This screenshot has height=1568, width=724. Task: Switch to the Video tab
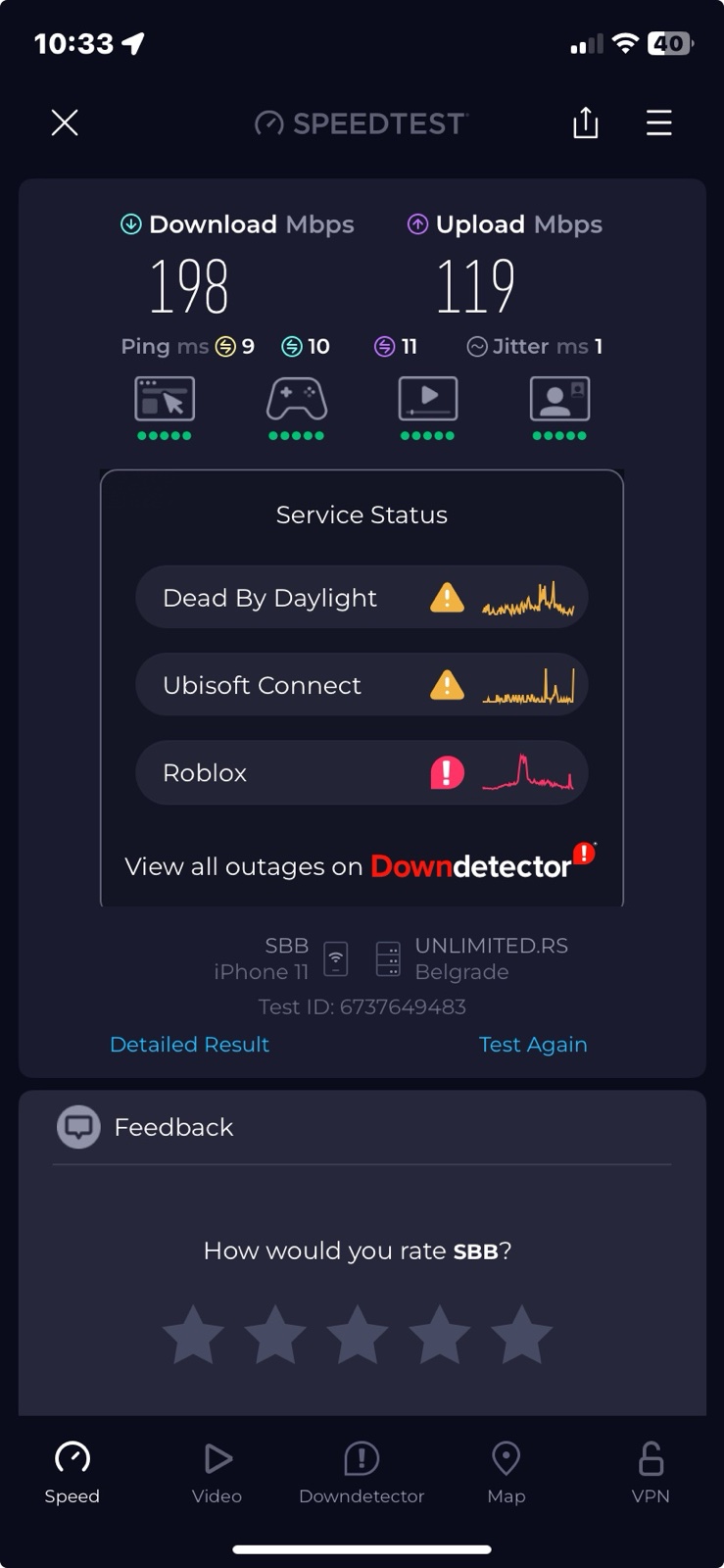point(217,1472)
